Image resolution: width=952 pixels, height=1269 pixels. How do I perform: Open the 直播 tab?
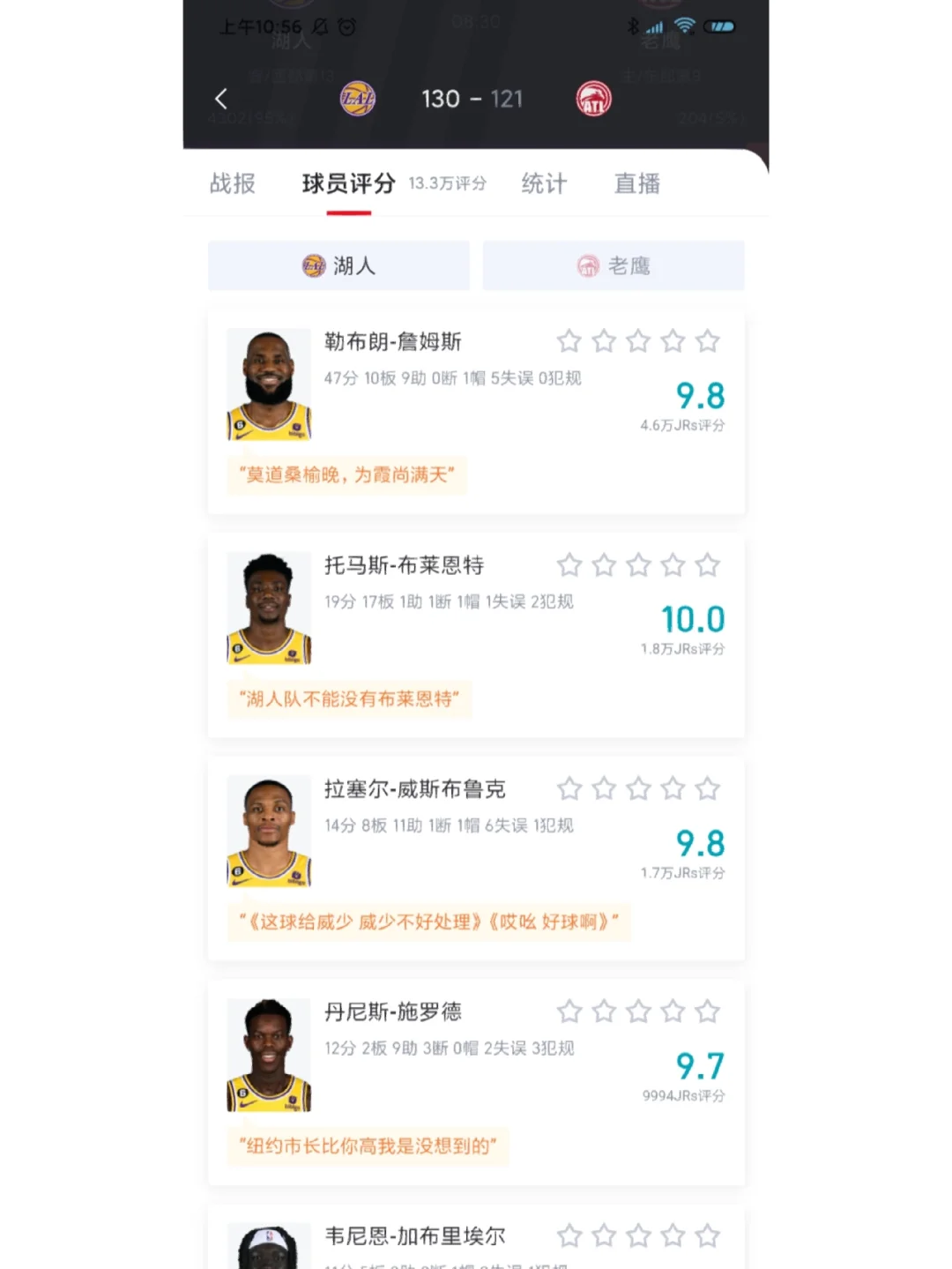point(636,183)
